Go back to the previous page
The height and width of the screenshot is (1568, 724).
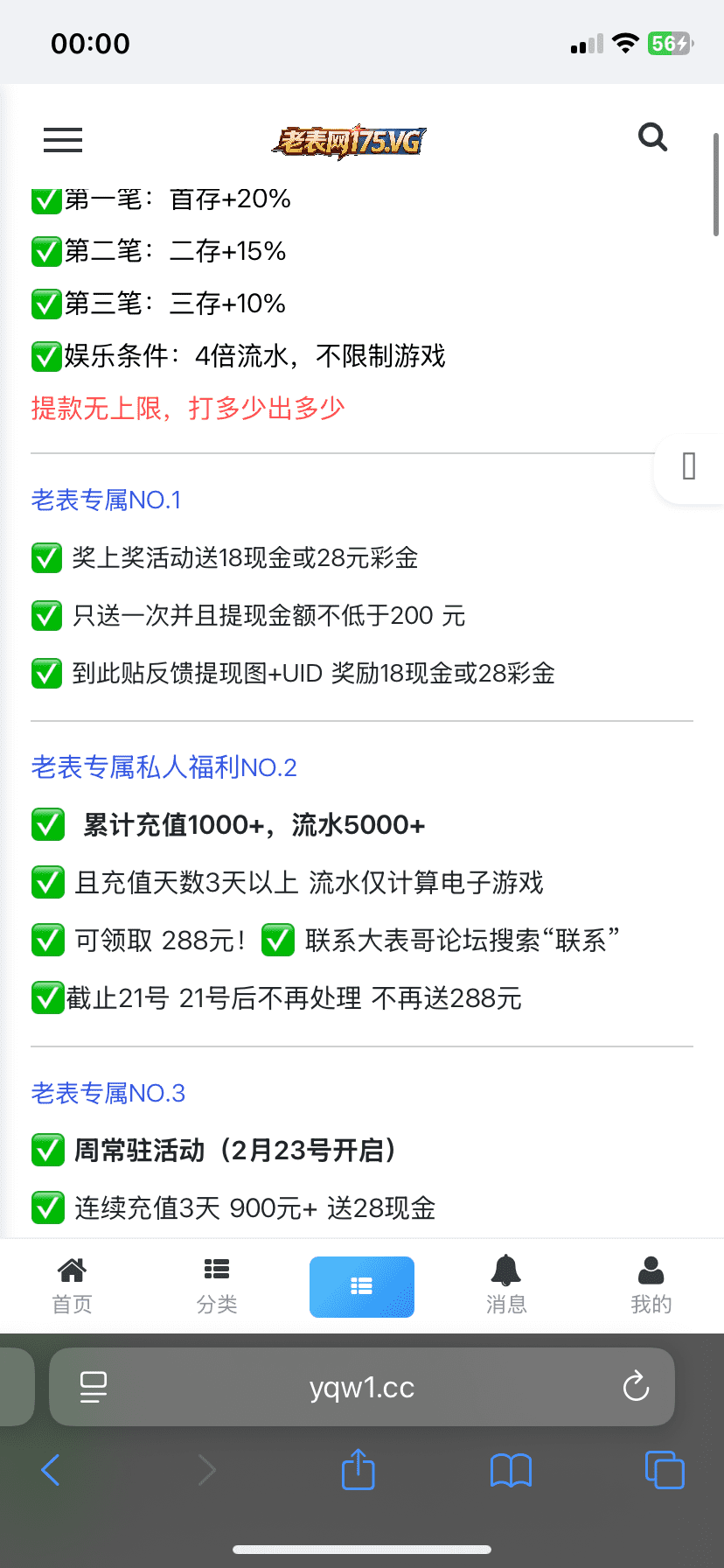tap(52, 1470)
